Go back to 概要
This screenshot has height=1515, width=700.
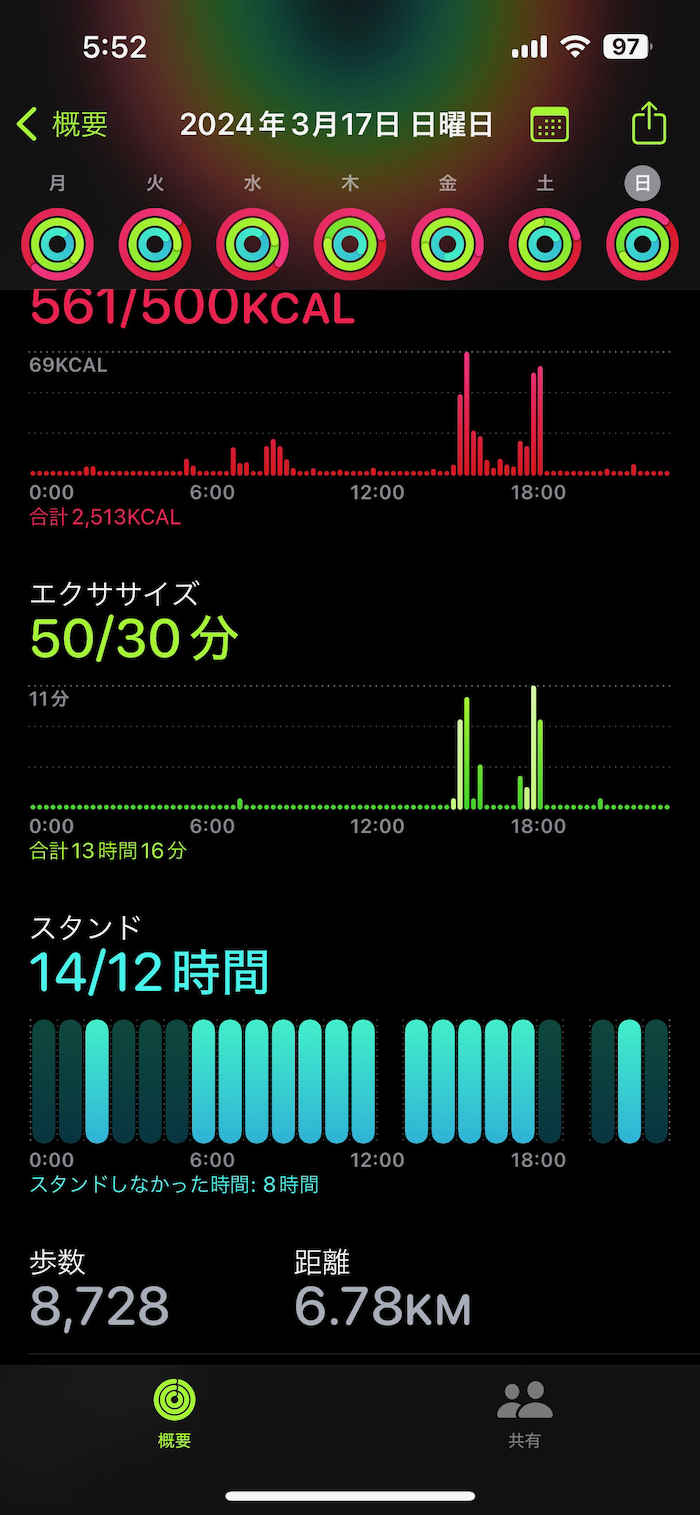click(62, 125)
